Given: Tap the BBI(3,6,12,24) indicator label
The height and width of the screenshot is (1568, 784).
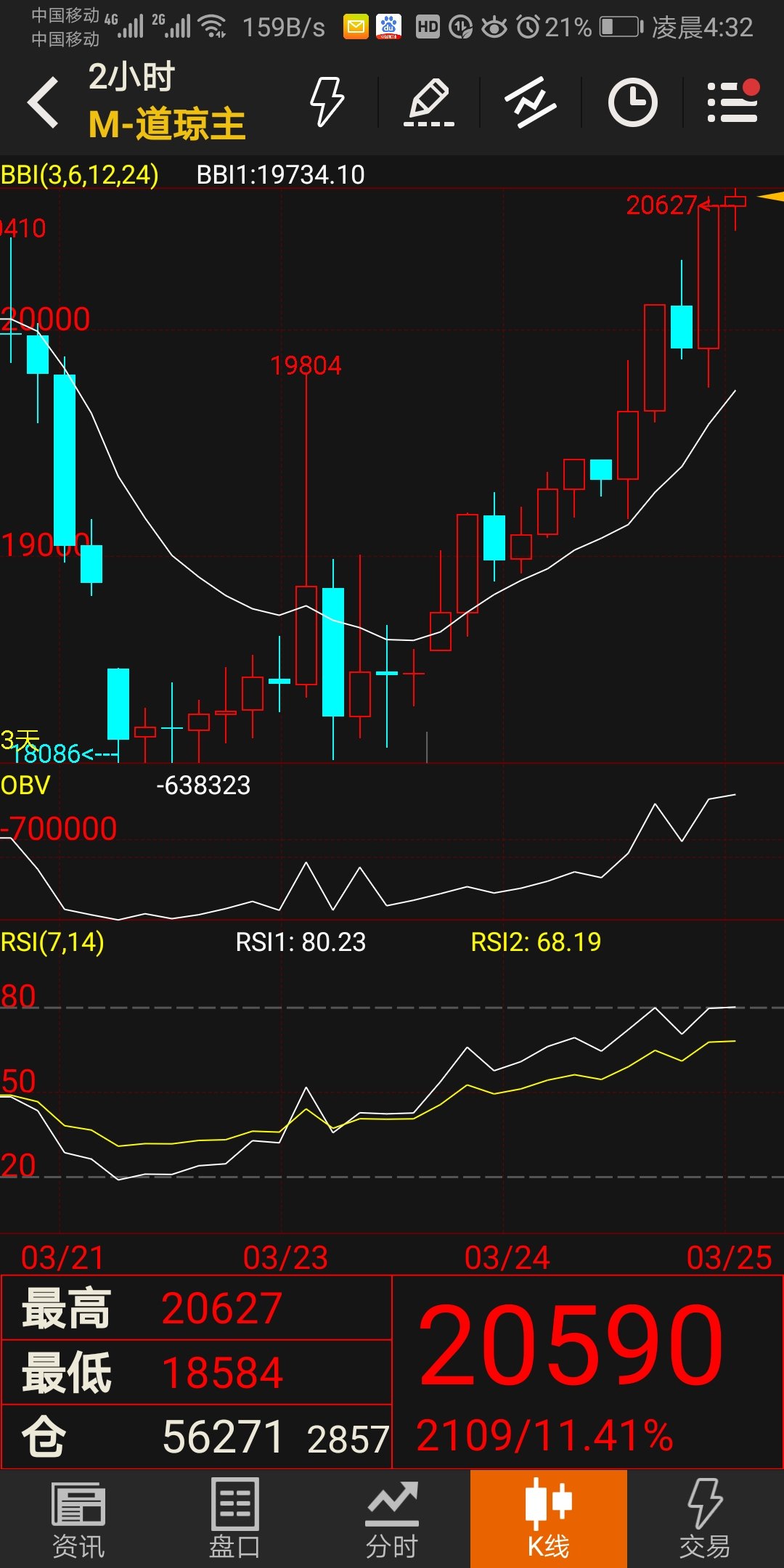Looking at the screenshot, I should 80,175.
